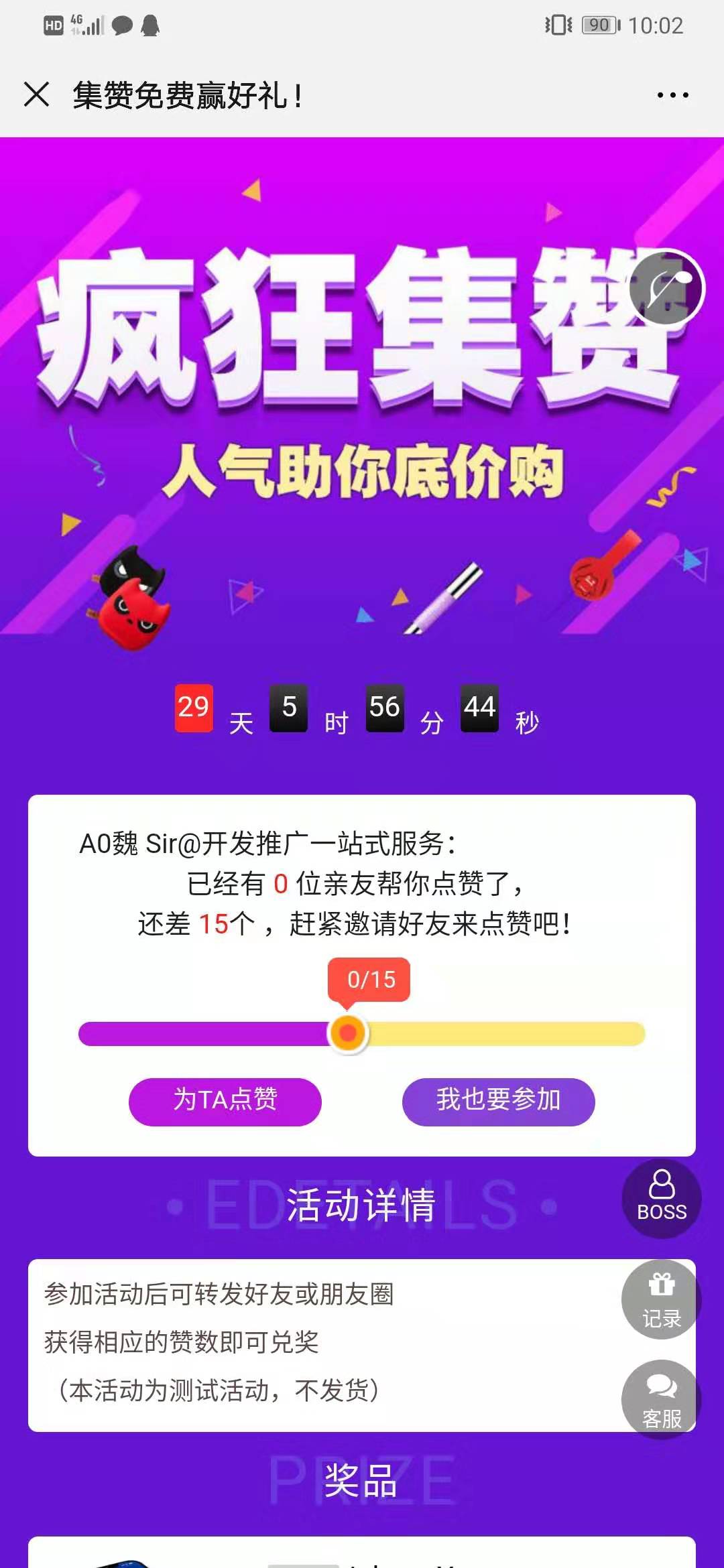The image size is (724, 1568).
Task: Open the three-dot overflow menu
Action: tap(672, 95)
